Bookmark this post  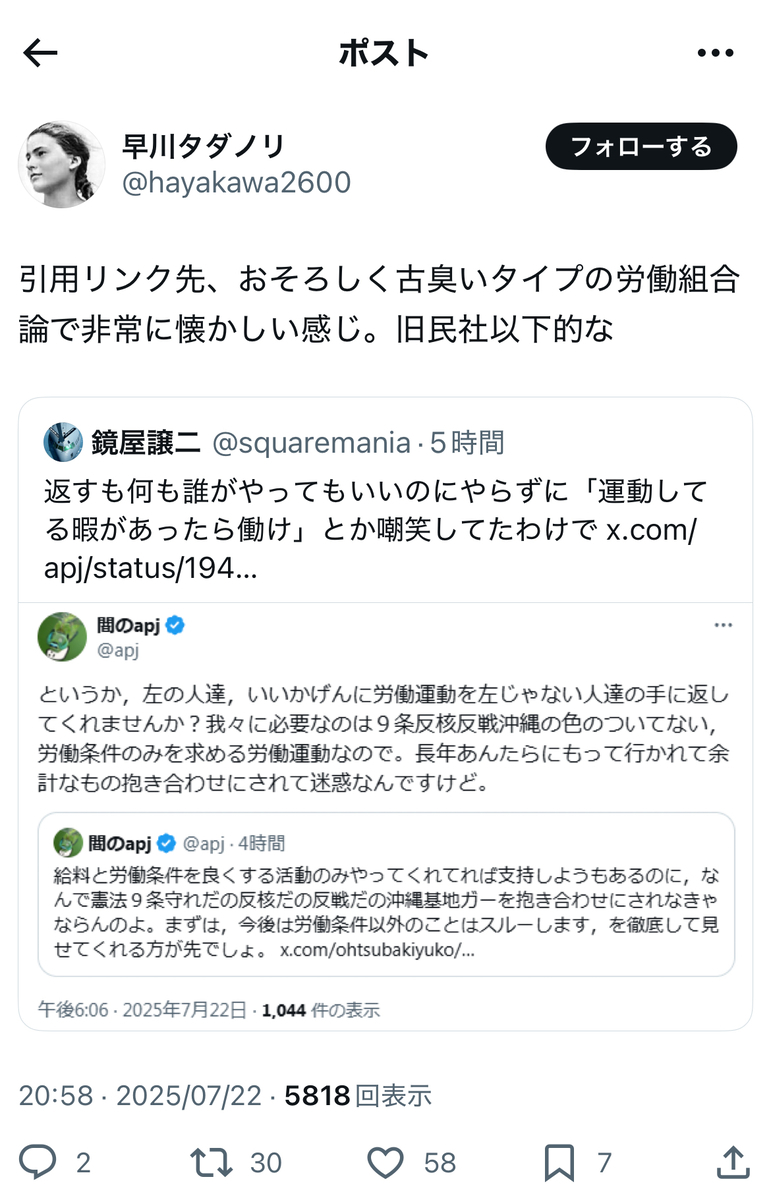[x=558, y=1162]
